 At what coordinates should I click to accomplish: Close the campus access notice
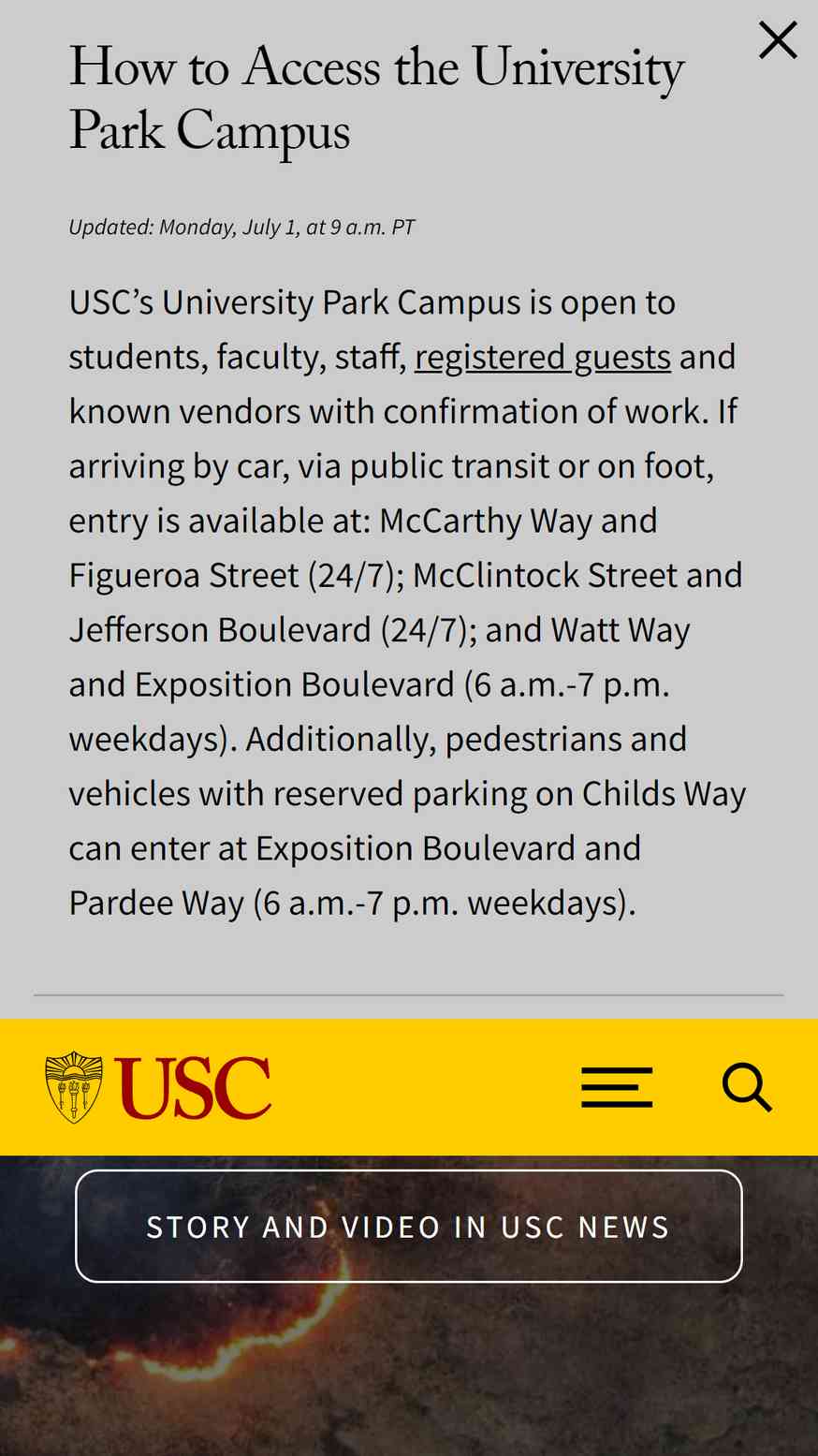point(778,40)
